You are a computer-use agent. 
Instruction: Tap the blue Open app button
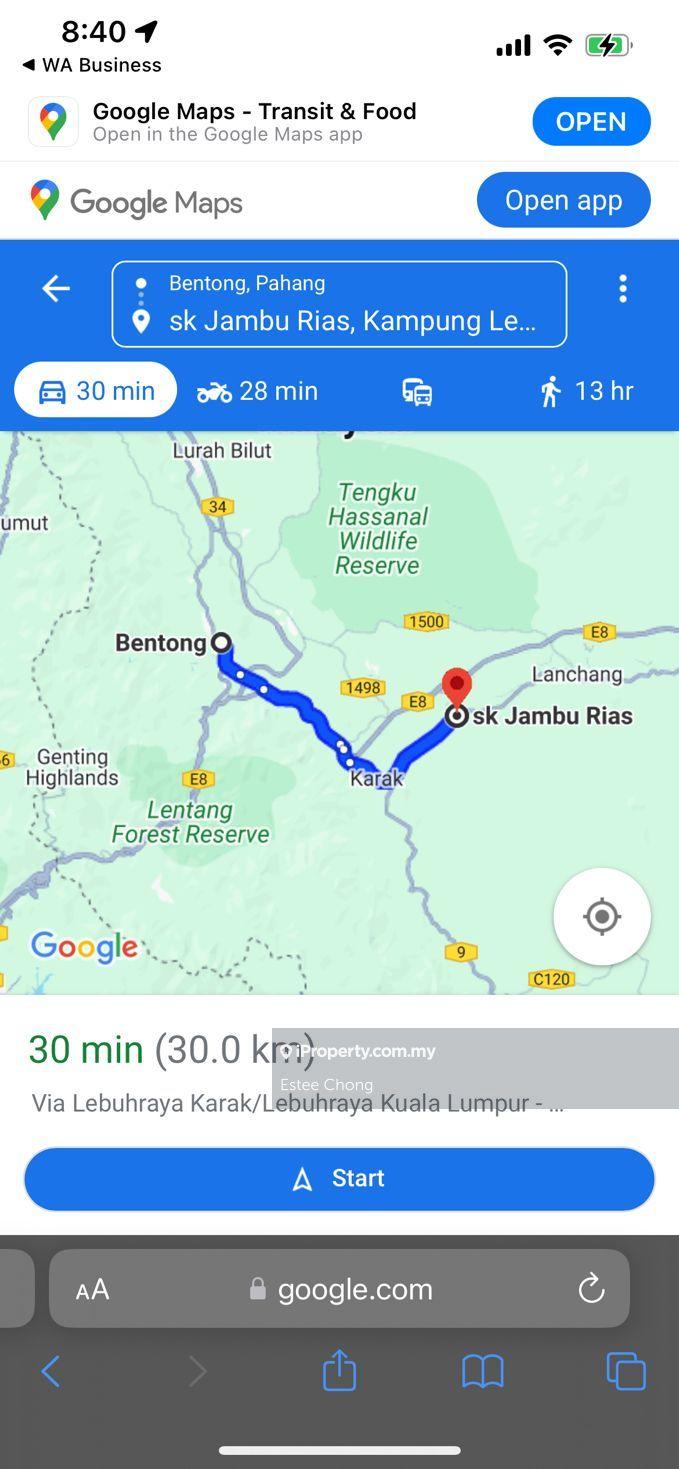[x=563, y=200]
